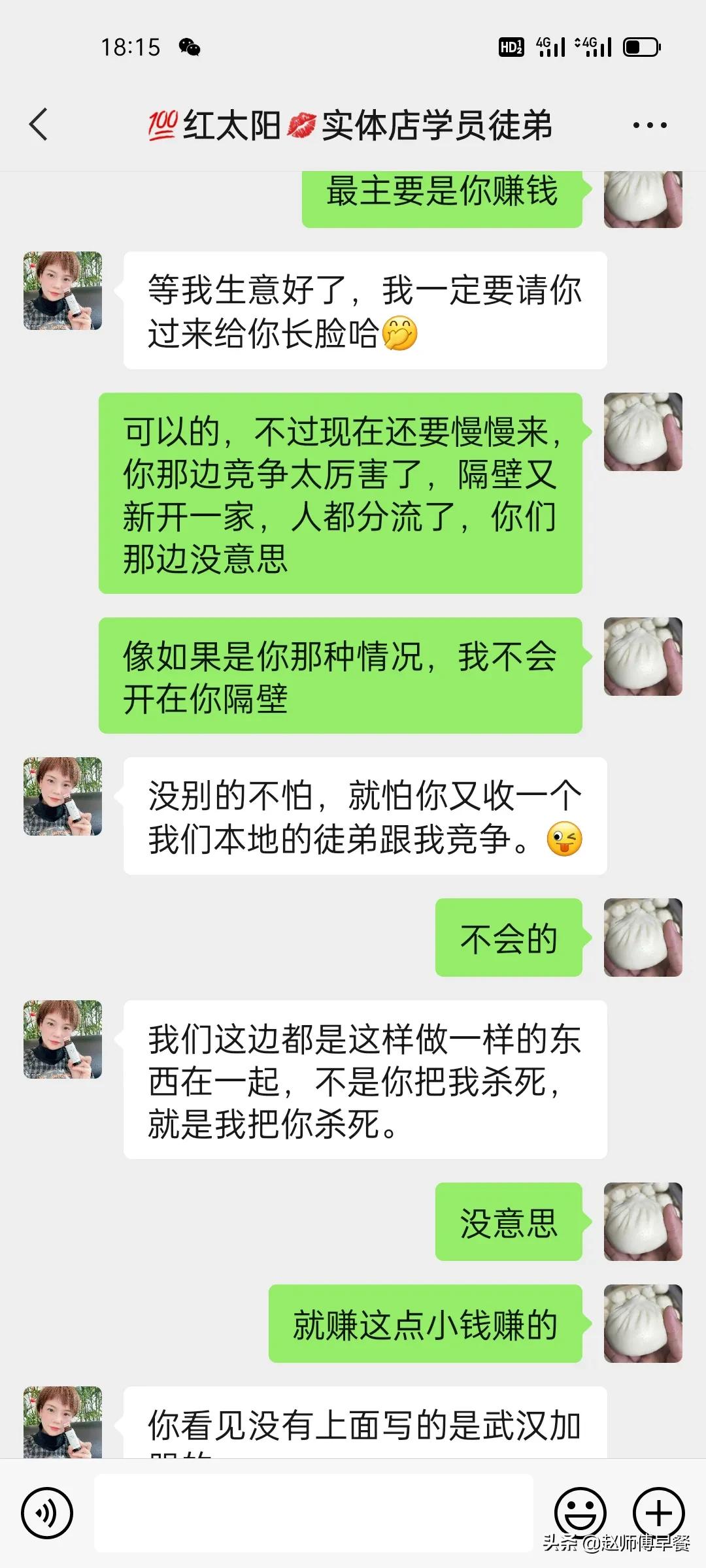Switch to voice message input
The image size is (706, 1568).
coord(46,1512)
